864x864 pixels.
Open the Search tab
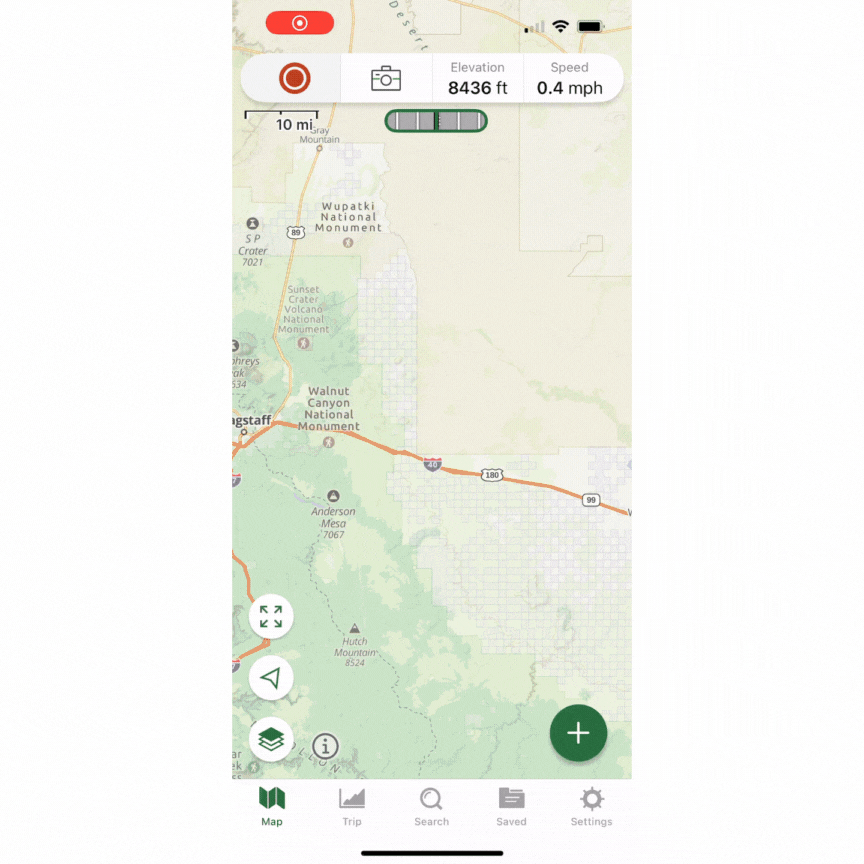point(431,806)
